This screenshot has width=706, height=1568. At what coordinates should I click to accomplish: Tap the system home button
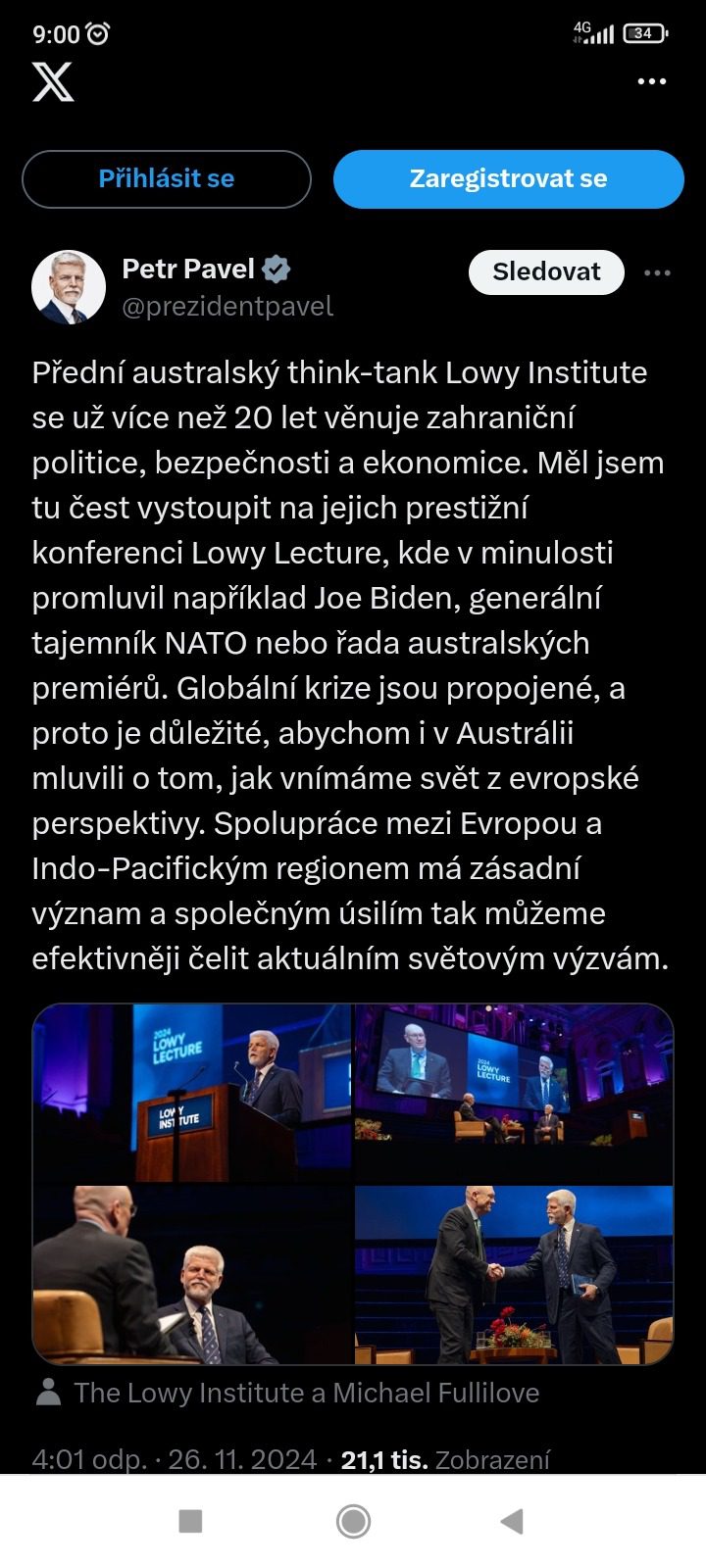coord(353,1521)
